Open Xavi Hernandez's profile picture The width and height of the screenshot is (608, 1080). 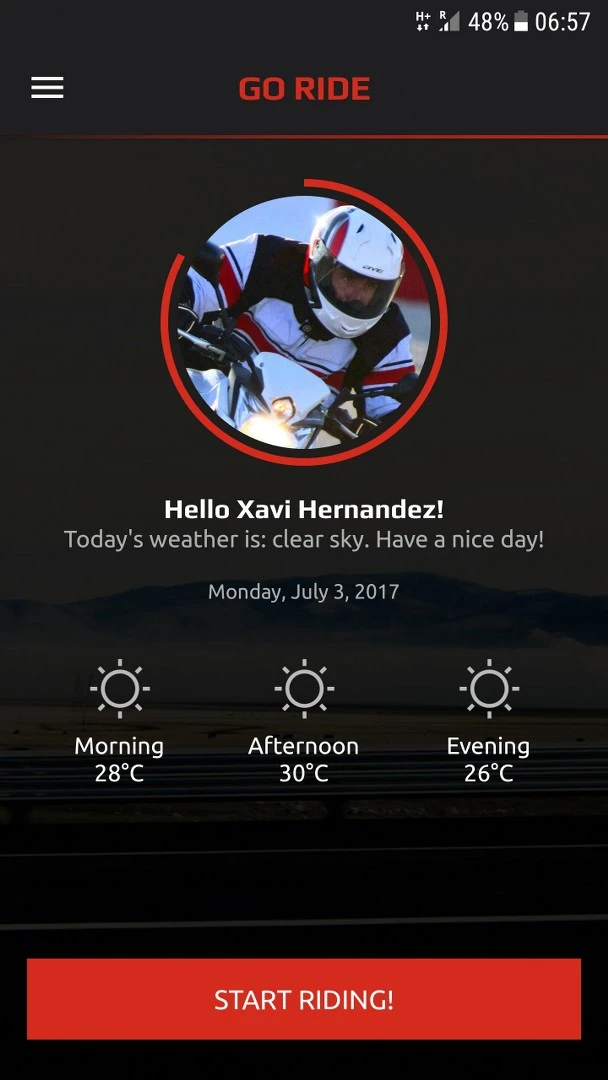pos(304,322)
